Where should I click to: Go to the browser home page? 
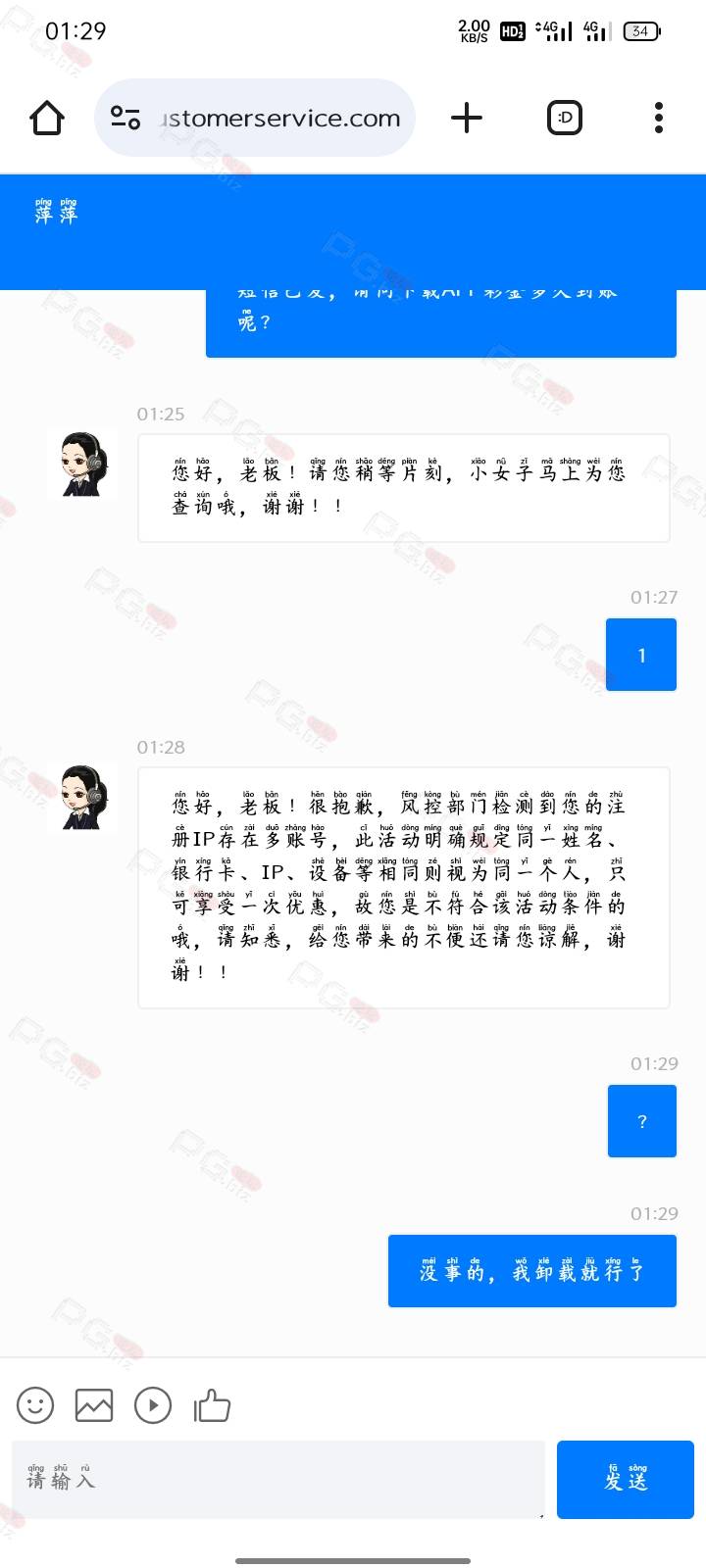(47, 118)
